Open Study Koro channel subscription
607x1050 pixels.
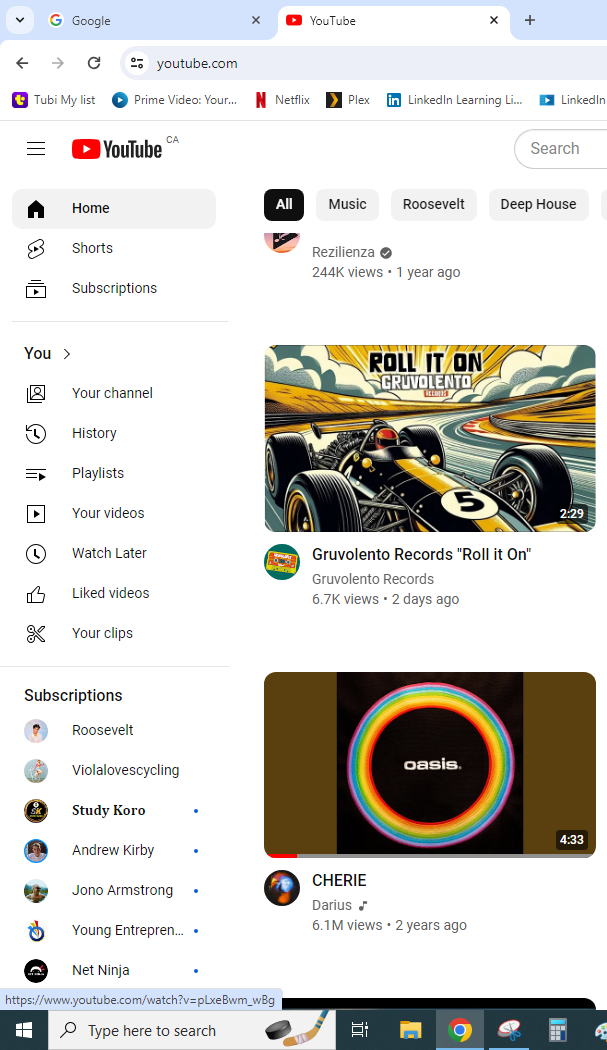pos(108,810)
